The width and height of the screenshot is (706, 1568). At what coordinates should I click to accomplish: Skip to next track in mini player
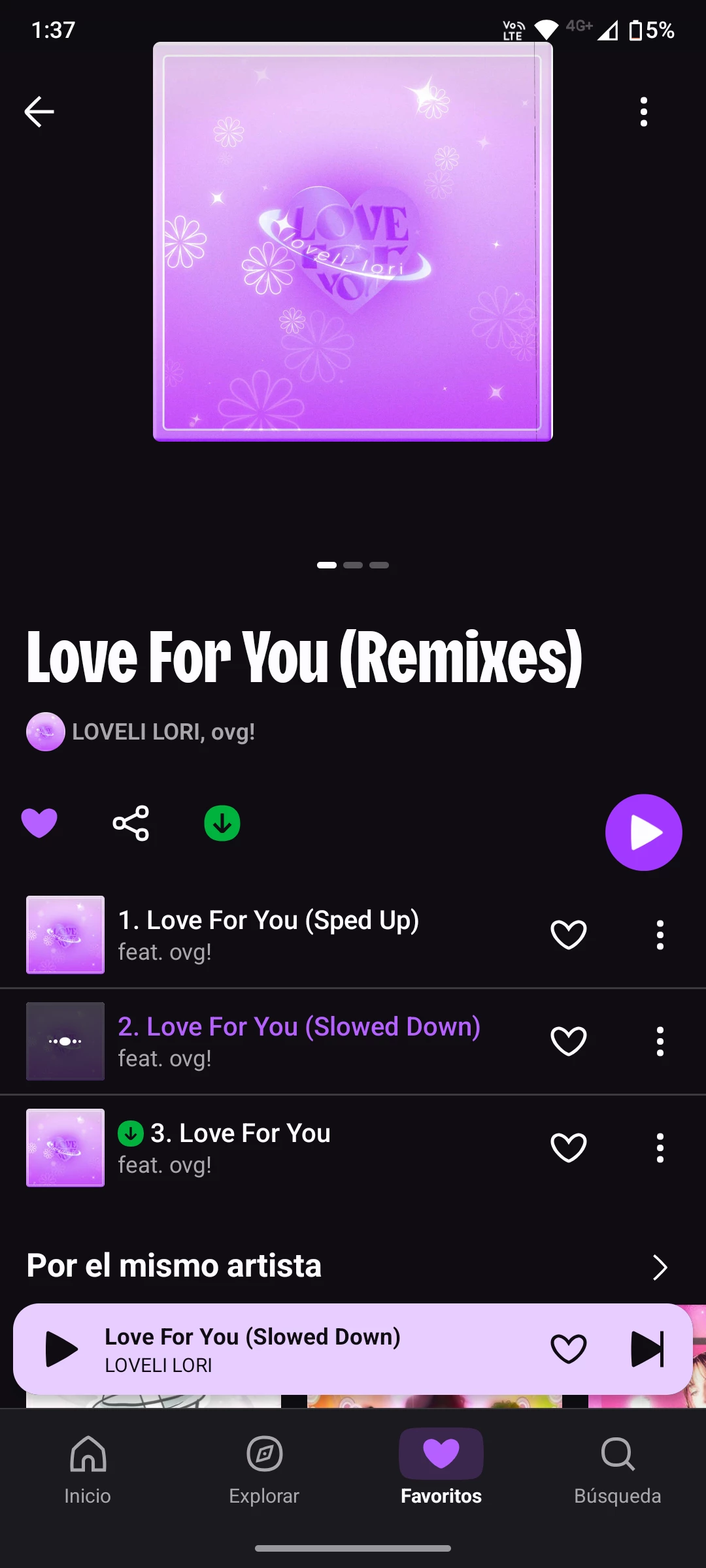(647, 1349)
